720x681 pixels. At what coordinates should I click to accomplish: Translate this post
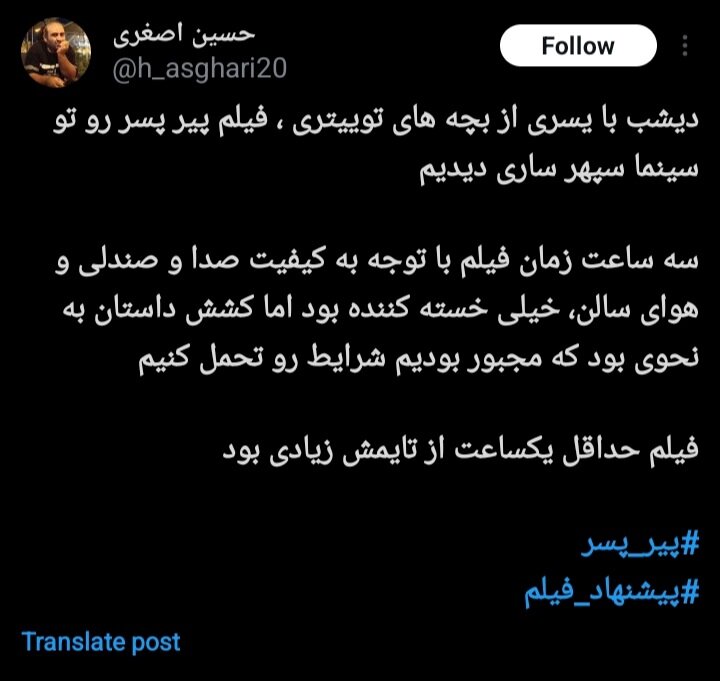(x=101, y=642)
